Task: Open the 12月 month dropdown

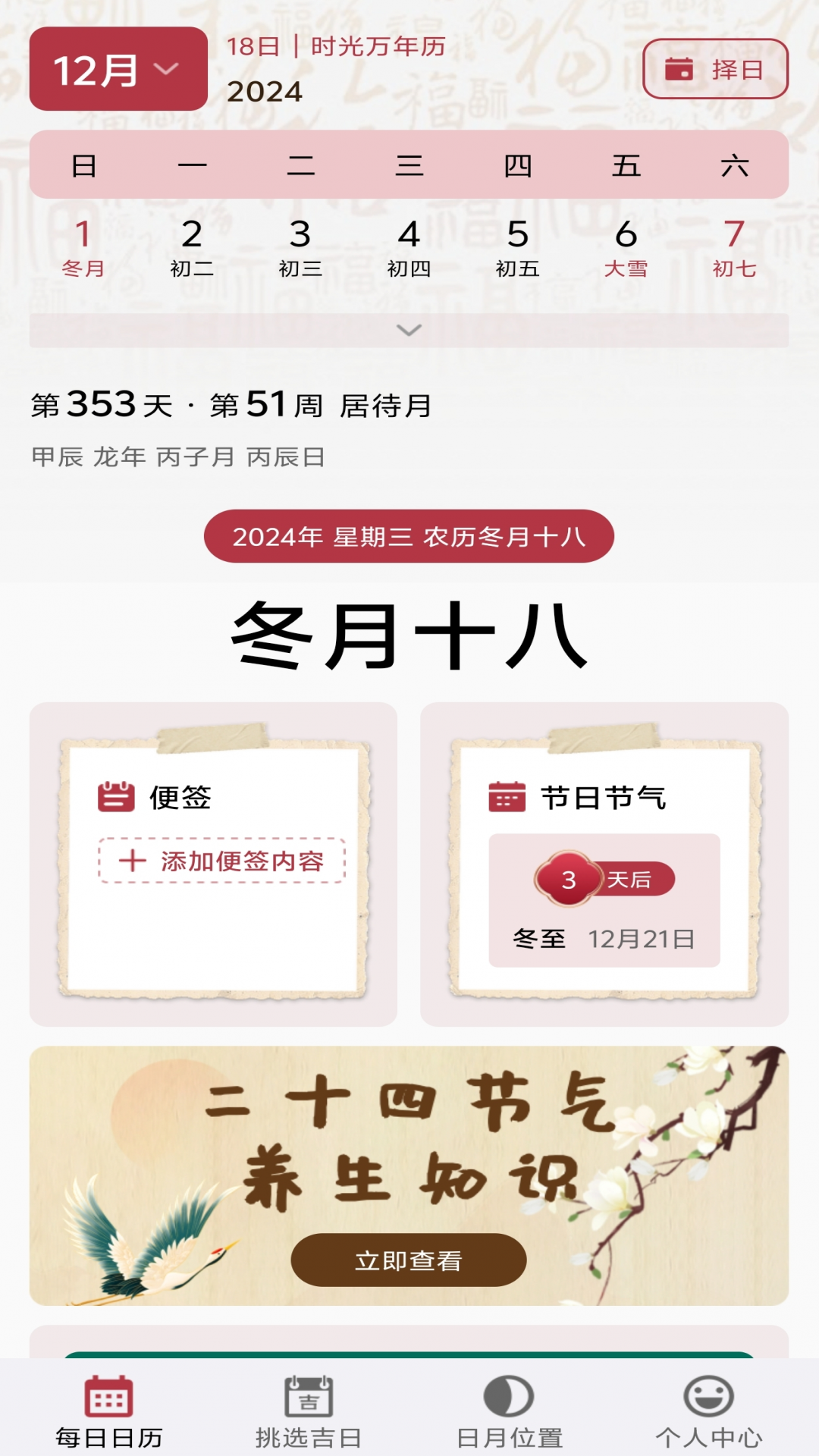Action: click(118, 69)
